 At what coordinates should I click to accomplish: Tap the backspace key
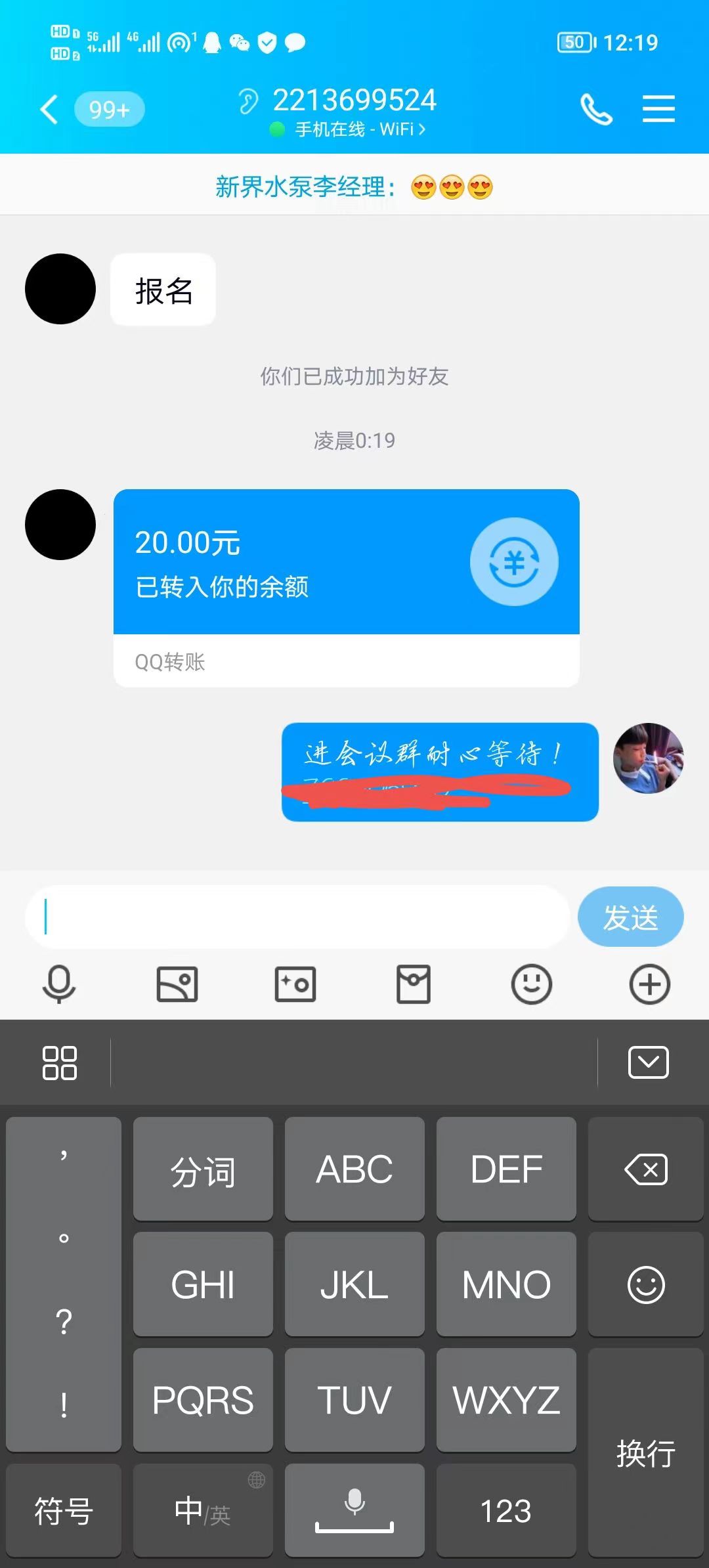tap(645, 1169)
